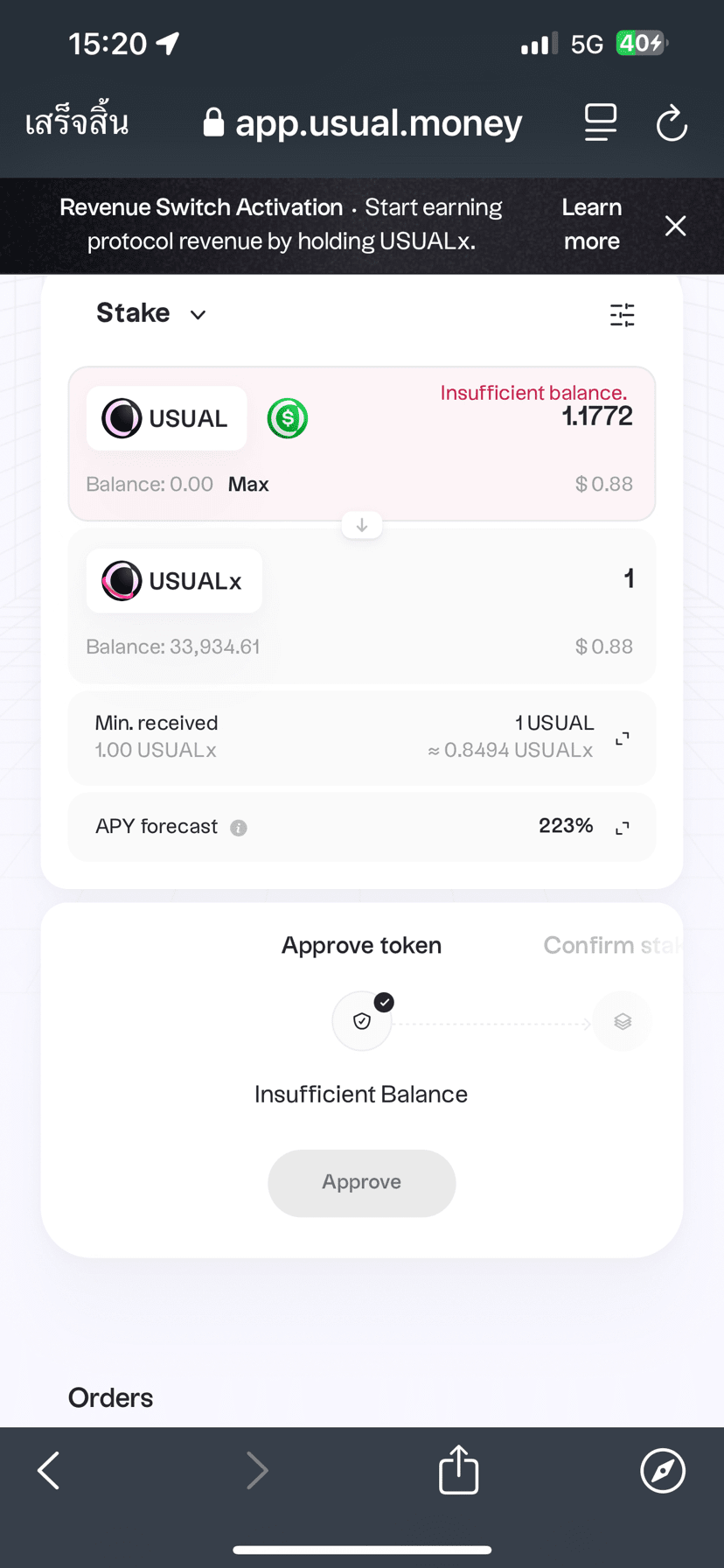This screenshot has width=724, height=1568.
Task: Open the Learn more link
Action: [591, 224]
